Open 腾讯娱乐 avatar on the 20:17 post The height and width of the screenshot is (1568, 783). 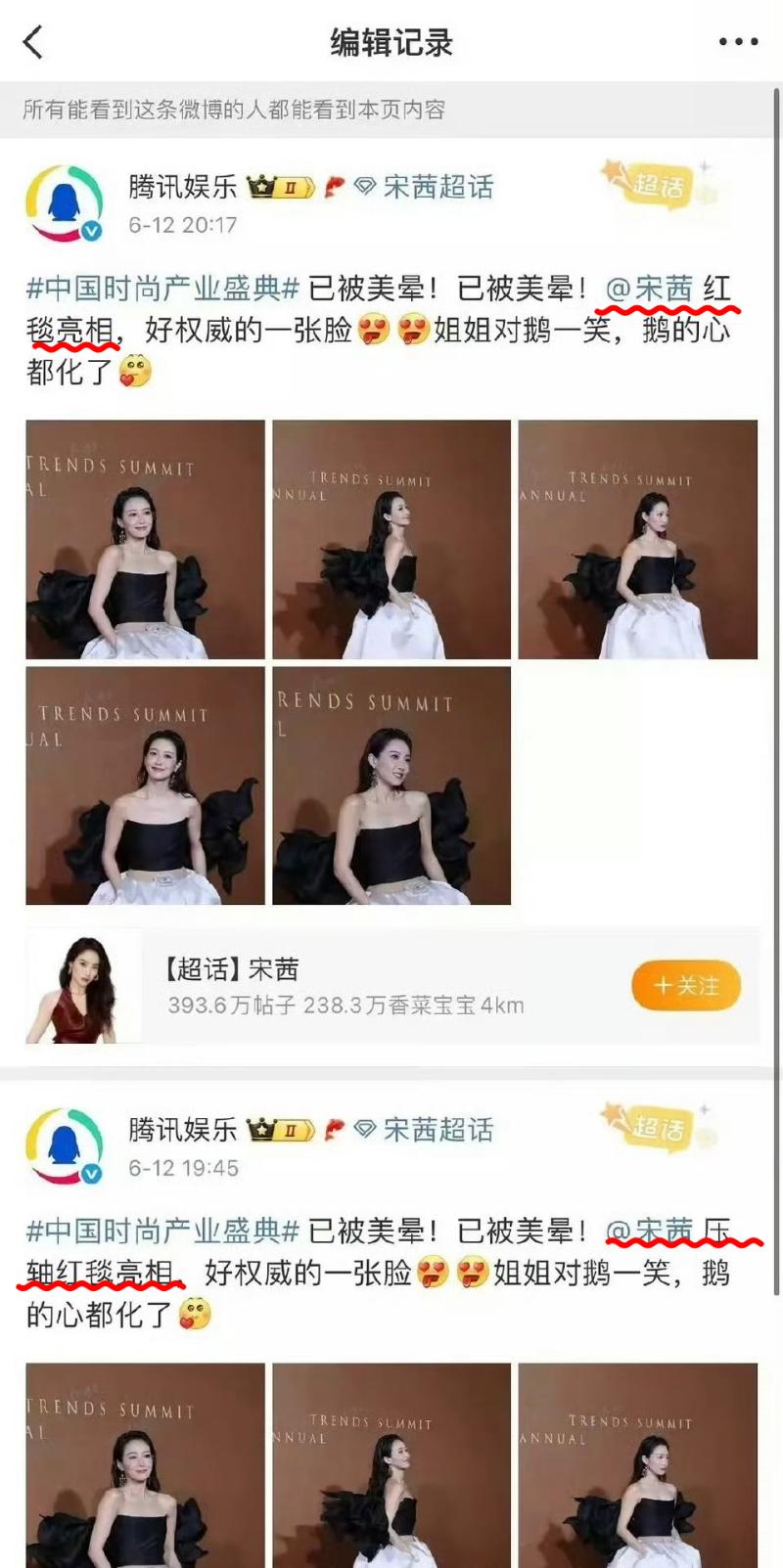click(x=65, y=203)
